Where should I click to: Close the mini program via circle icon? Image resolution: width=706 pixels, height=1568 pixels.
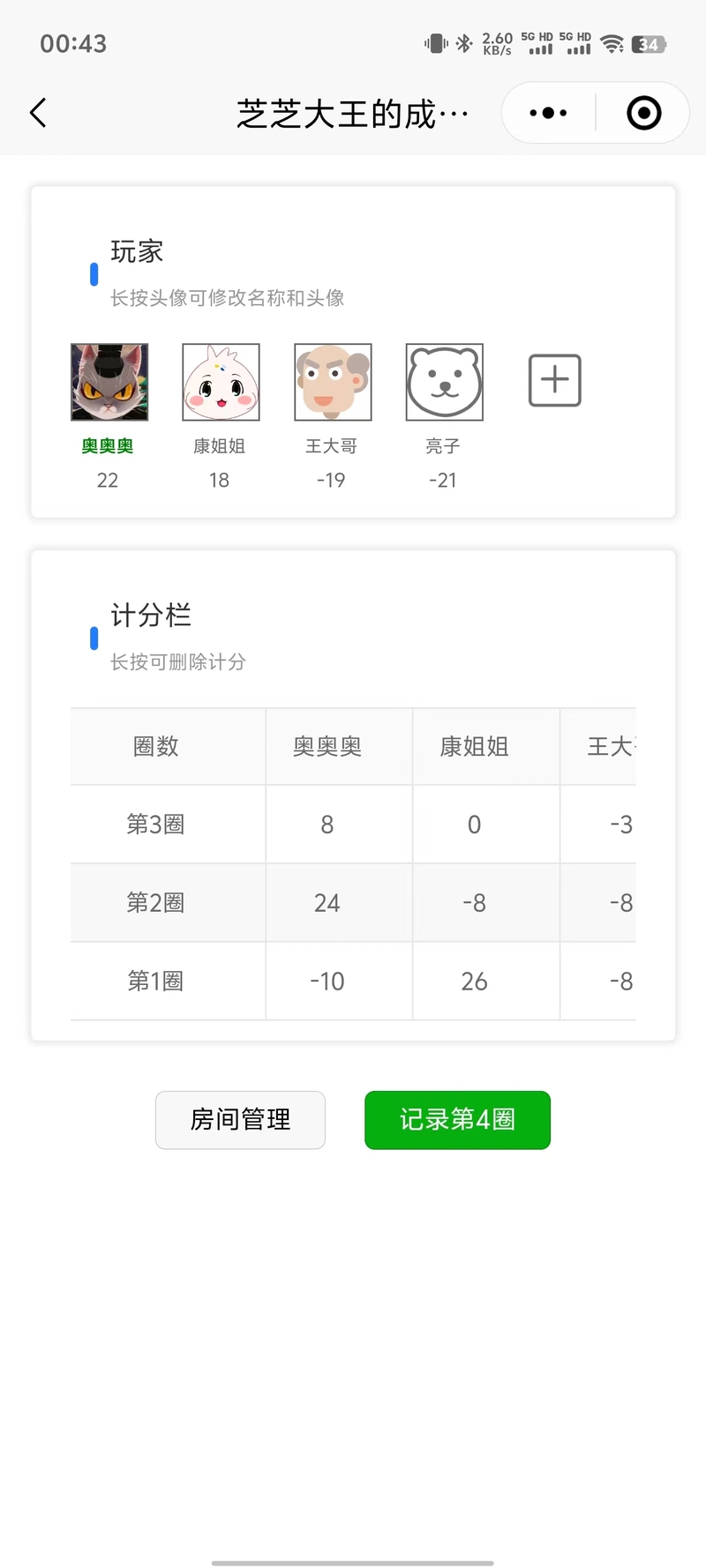coord(643,113)
